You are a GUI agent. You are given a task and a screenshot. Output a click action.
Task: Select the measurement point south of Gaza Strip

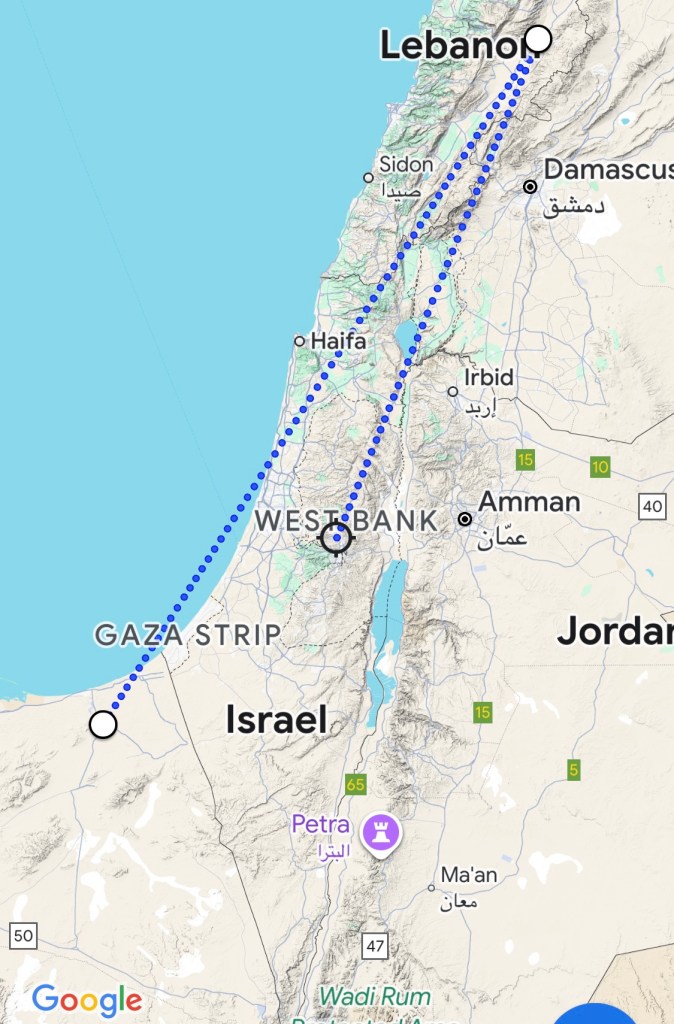(x=103, y=724)
